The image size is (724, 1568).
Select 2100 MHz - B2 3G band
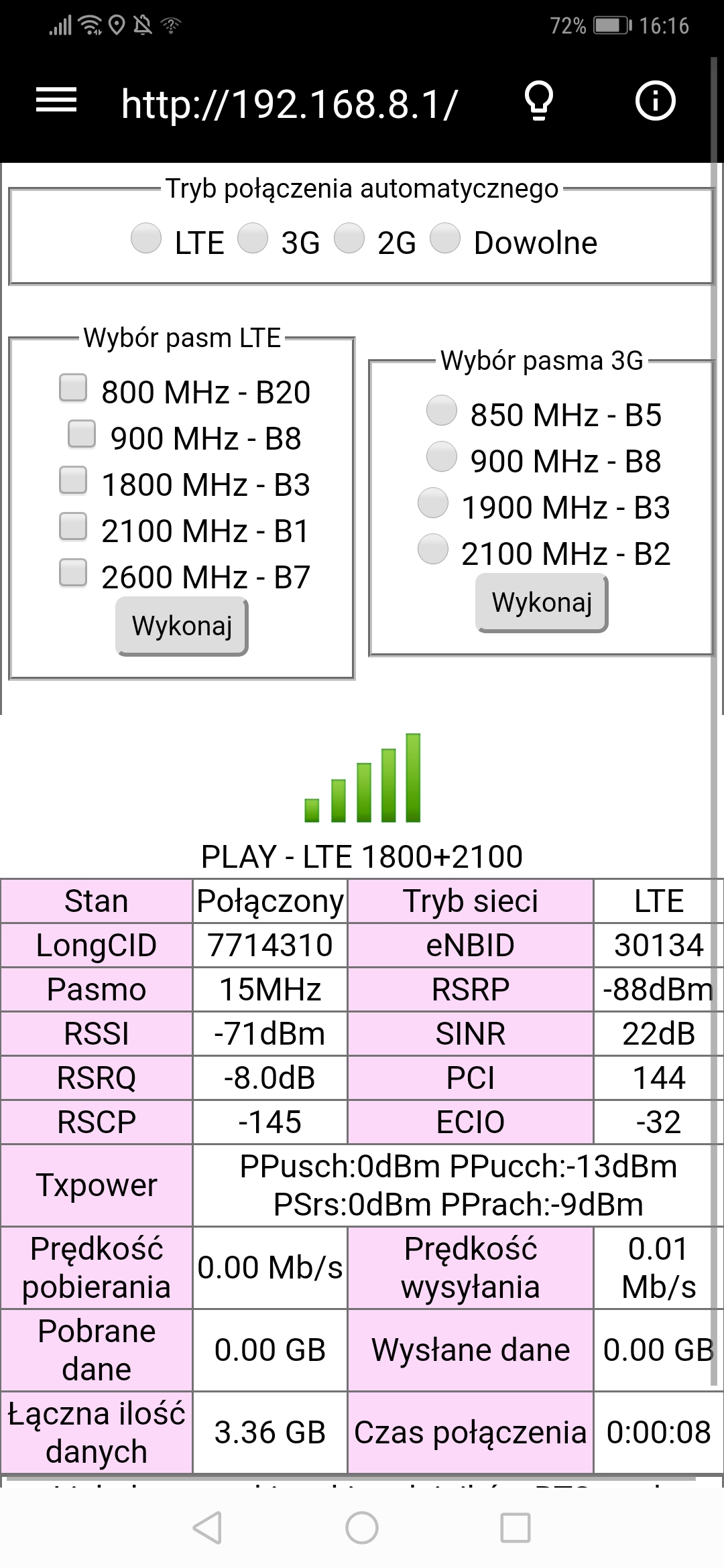pos(433,549)
